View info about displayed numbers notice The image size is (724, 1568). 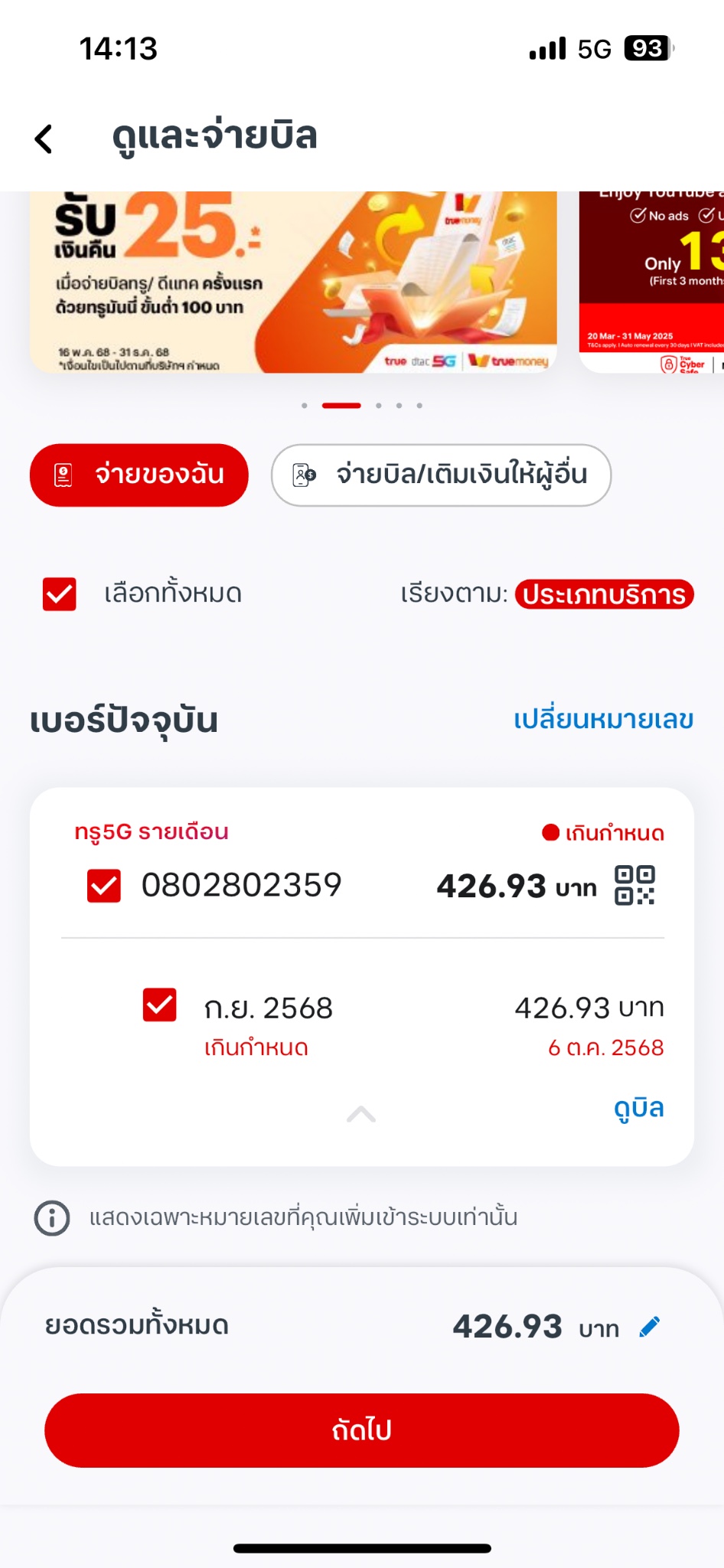point(52,1217)
